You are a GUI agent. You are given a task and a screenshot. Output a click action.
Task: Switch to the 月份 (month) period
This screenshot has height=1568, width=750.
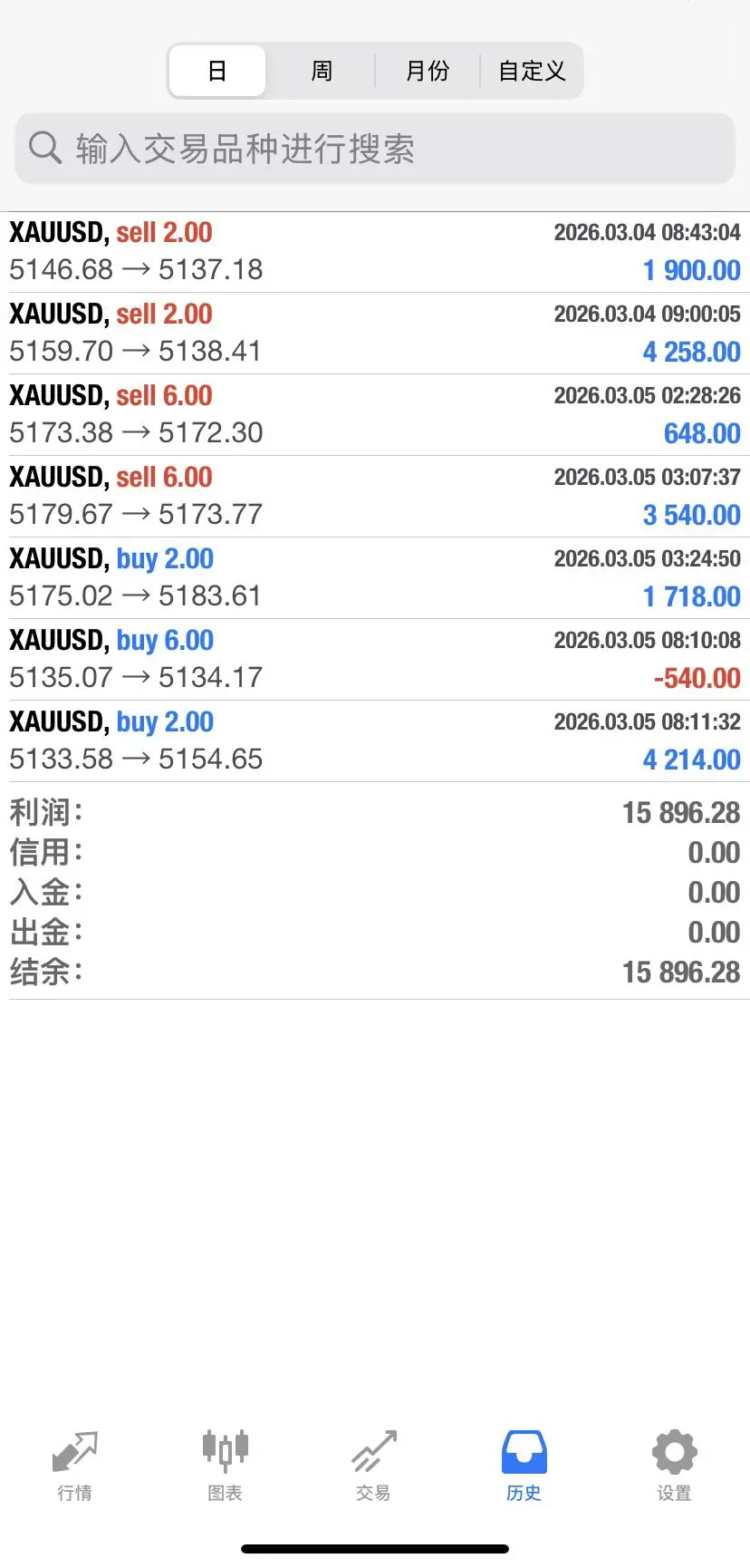pos(427,71)
